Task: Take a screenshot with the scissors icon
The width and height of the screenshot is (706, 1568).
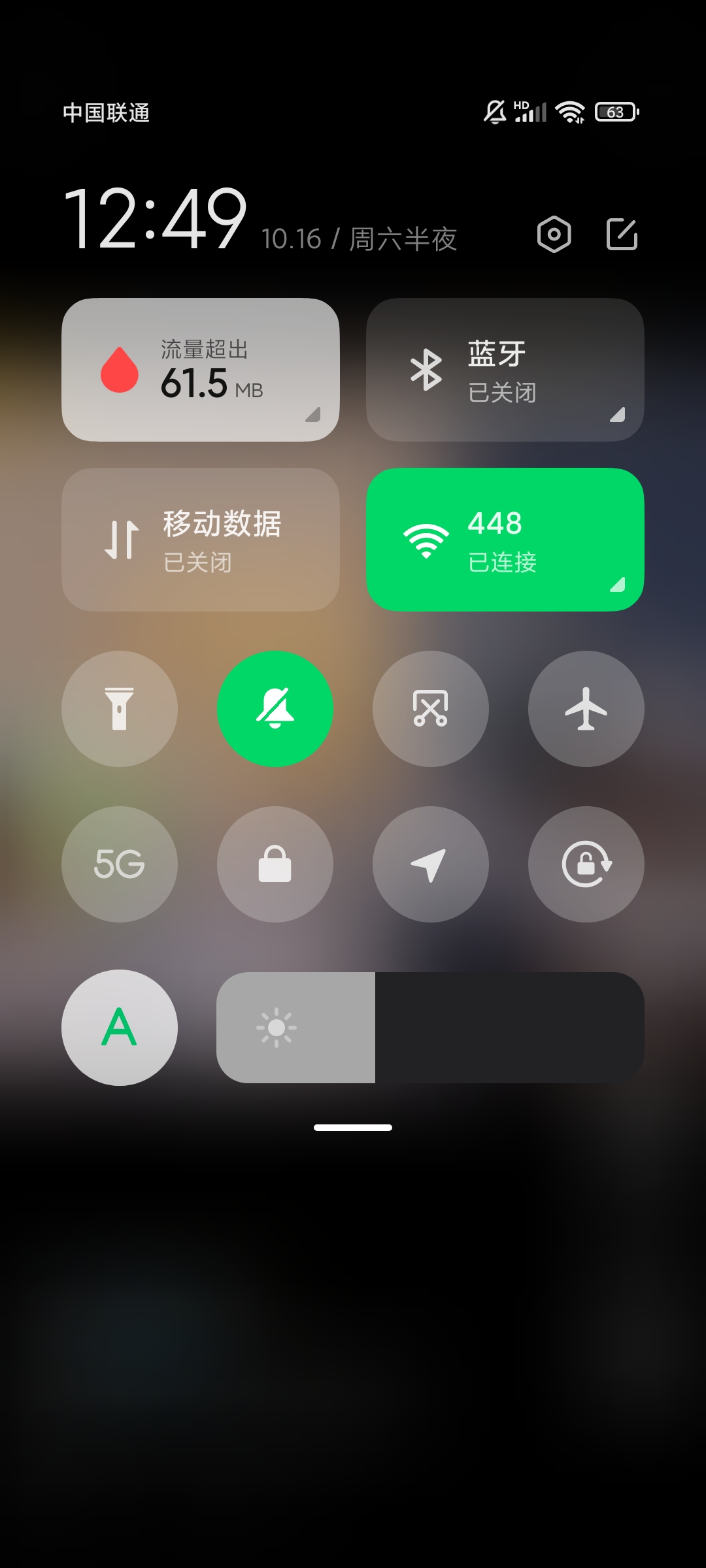Action: pos(431,709)
